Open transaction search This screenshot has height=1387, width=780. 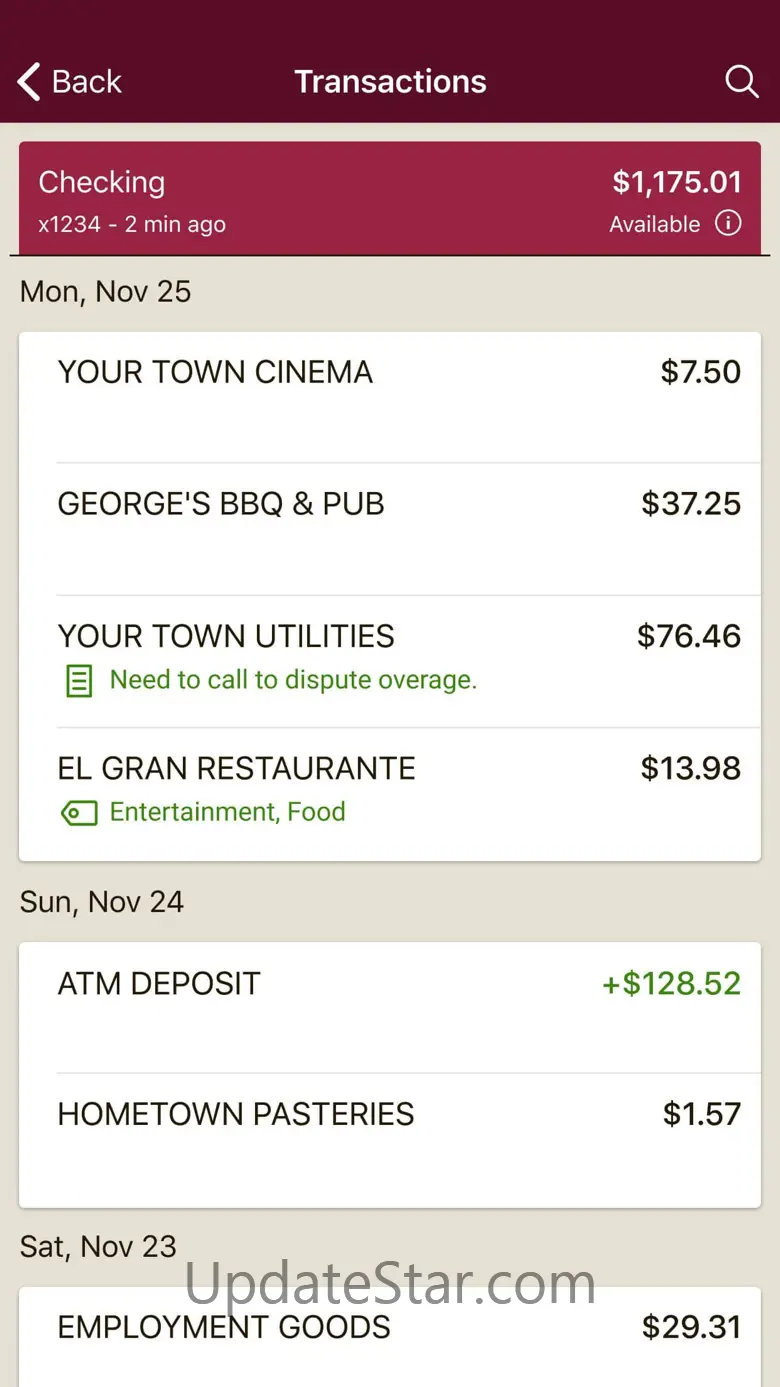point(741,82)
